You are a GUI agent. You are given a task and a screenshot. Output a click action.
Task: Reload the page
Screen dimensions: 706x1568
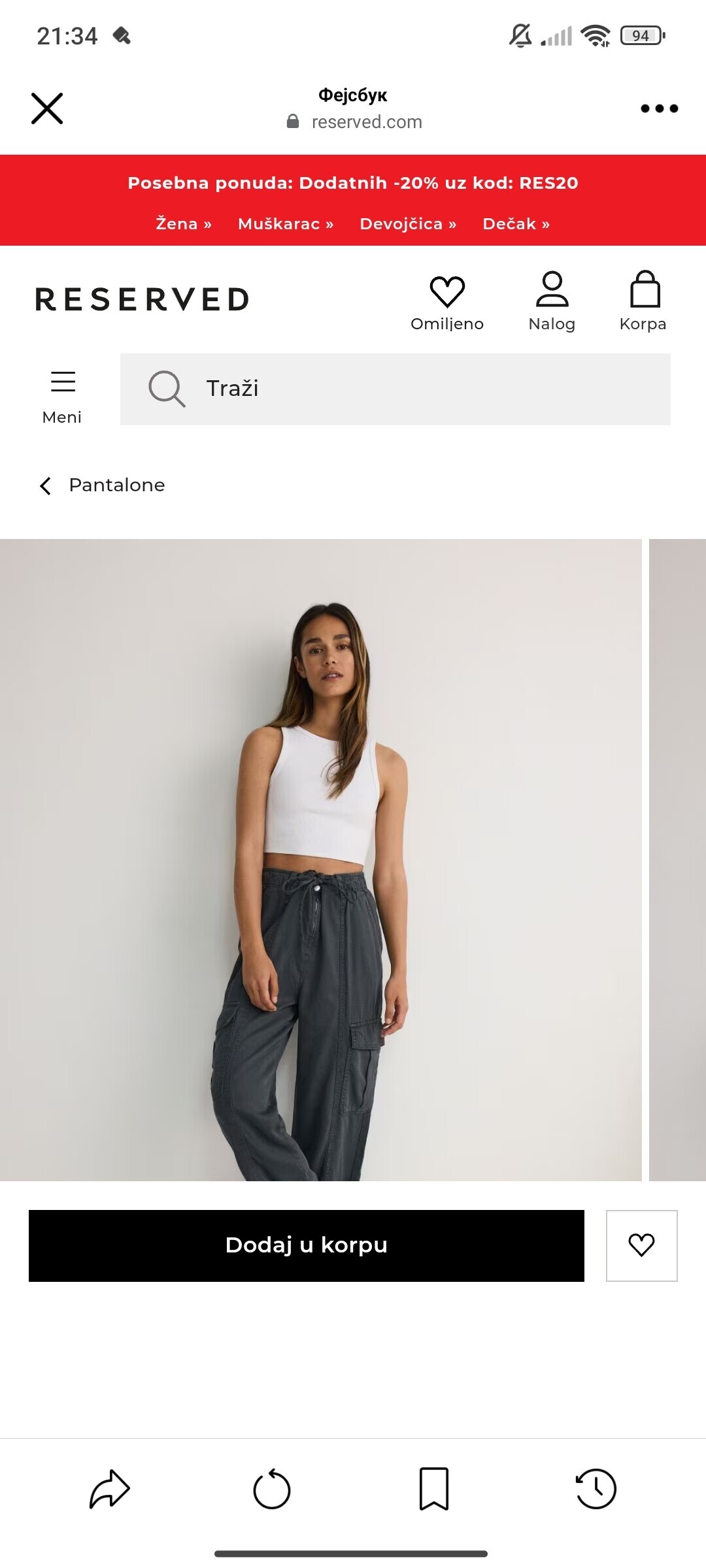click(x=272, y=1490)
